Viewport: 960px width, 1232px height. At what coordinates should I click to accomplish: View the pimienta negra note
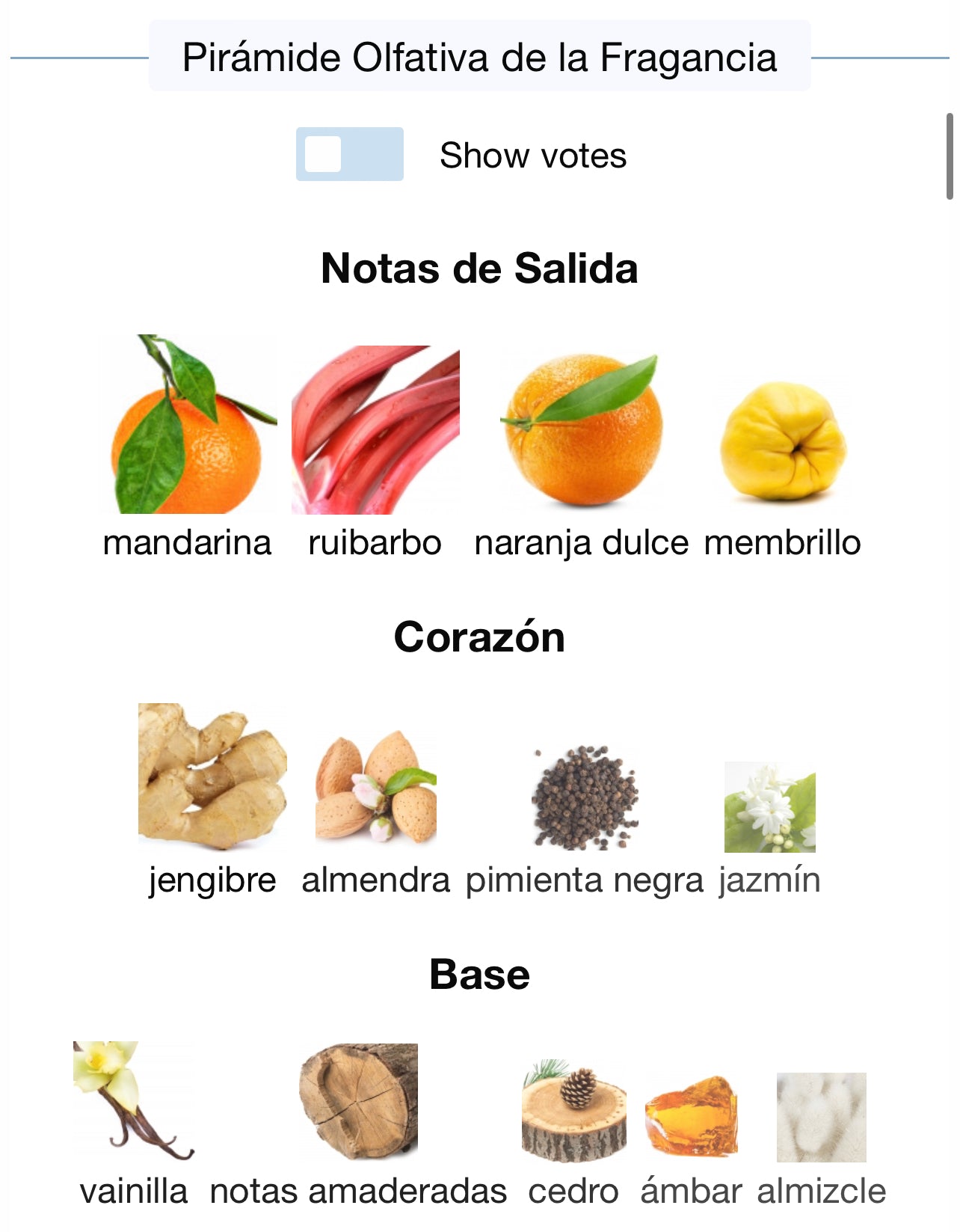[x=585, y=797]
